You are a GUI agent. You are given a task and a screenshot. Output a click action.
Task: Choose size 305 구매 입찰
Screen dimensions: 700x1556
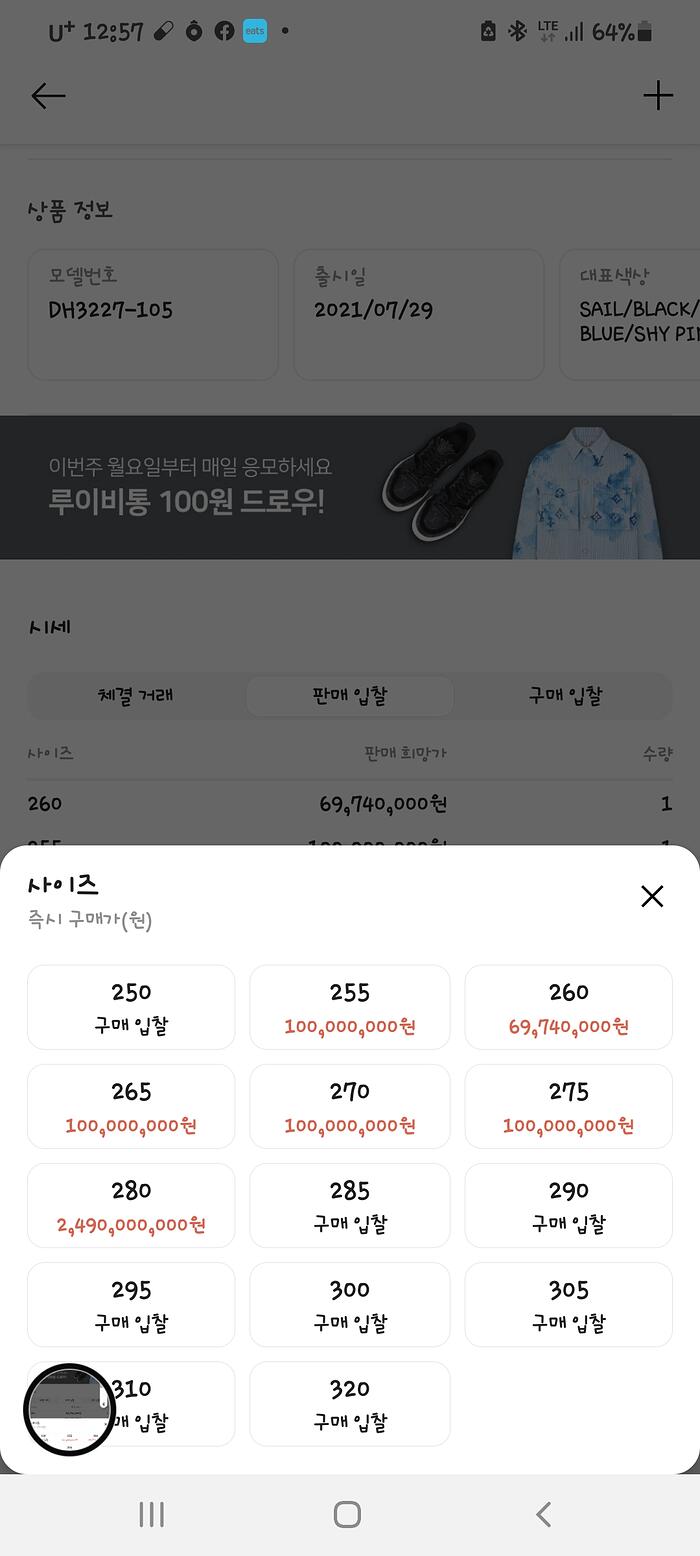[568, 1304]
